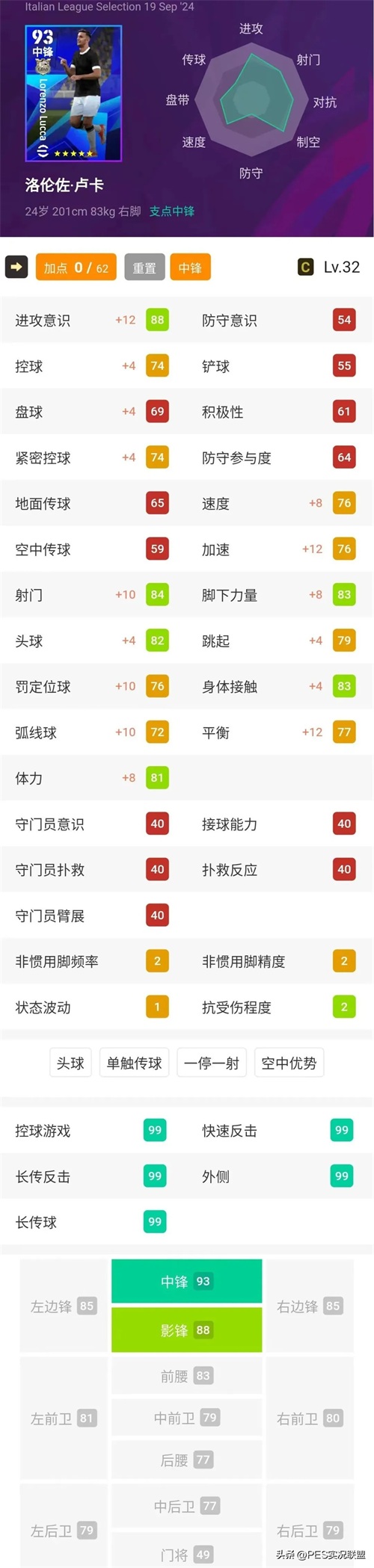Viewport: 374px width, 1568px height.
Task: Select the 一停一射 skill chip
Action: (212, 1063)
